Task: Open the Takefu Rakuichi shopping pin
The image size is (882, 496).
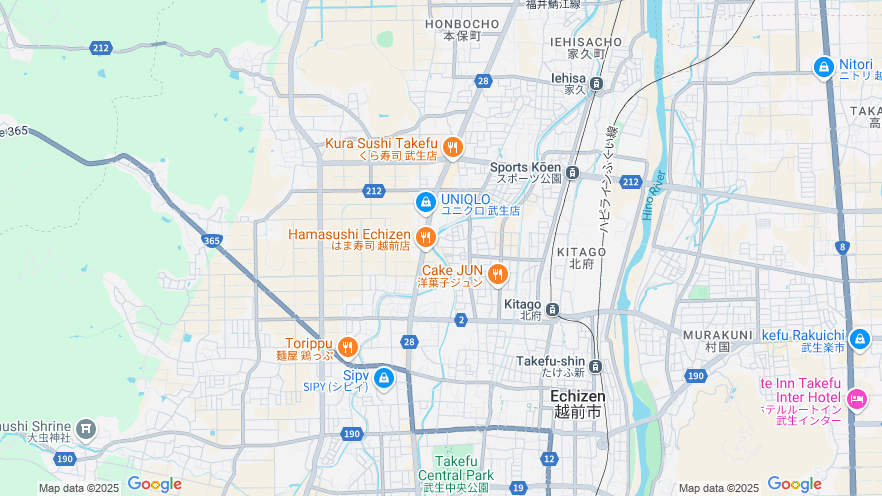Action: coord(859,339)
